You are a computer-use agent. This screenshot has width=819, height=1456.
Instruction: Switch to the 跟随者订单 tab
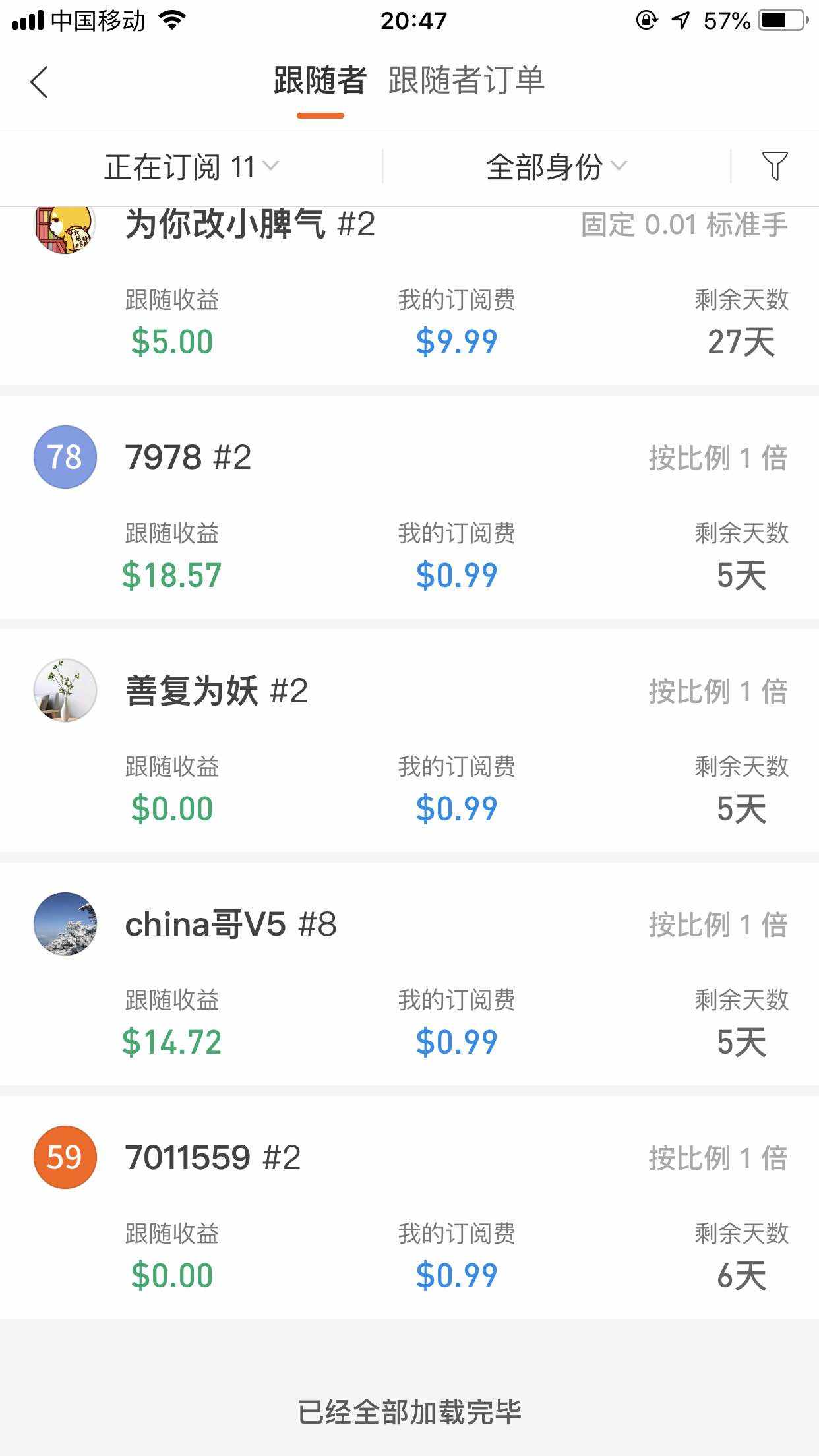pyautogui.click(x=466, y=80)
